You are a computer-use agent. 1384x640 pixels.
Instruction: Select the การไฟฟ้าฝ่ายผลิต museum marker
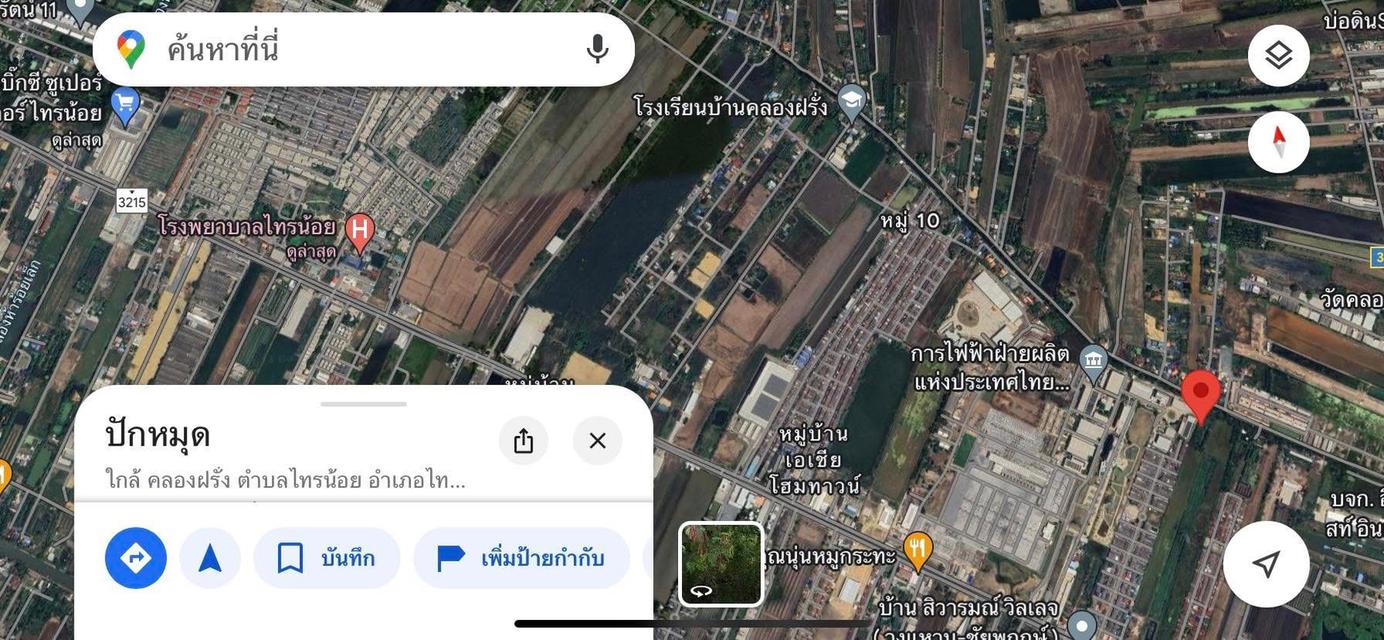[x=1093, y=358]
